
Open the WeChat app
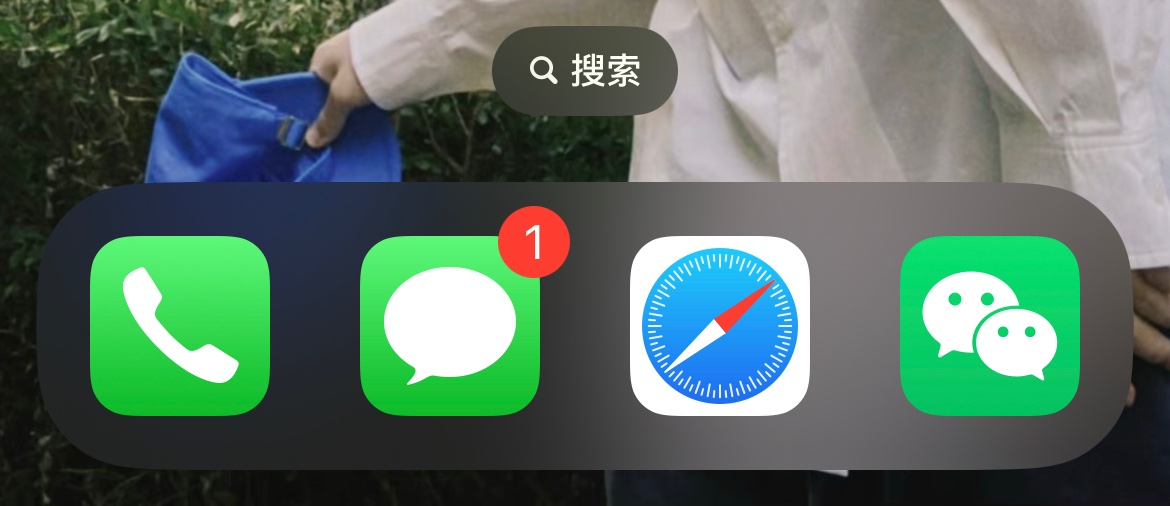pyautogui.click(x=989, y=325)
